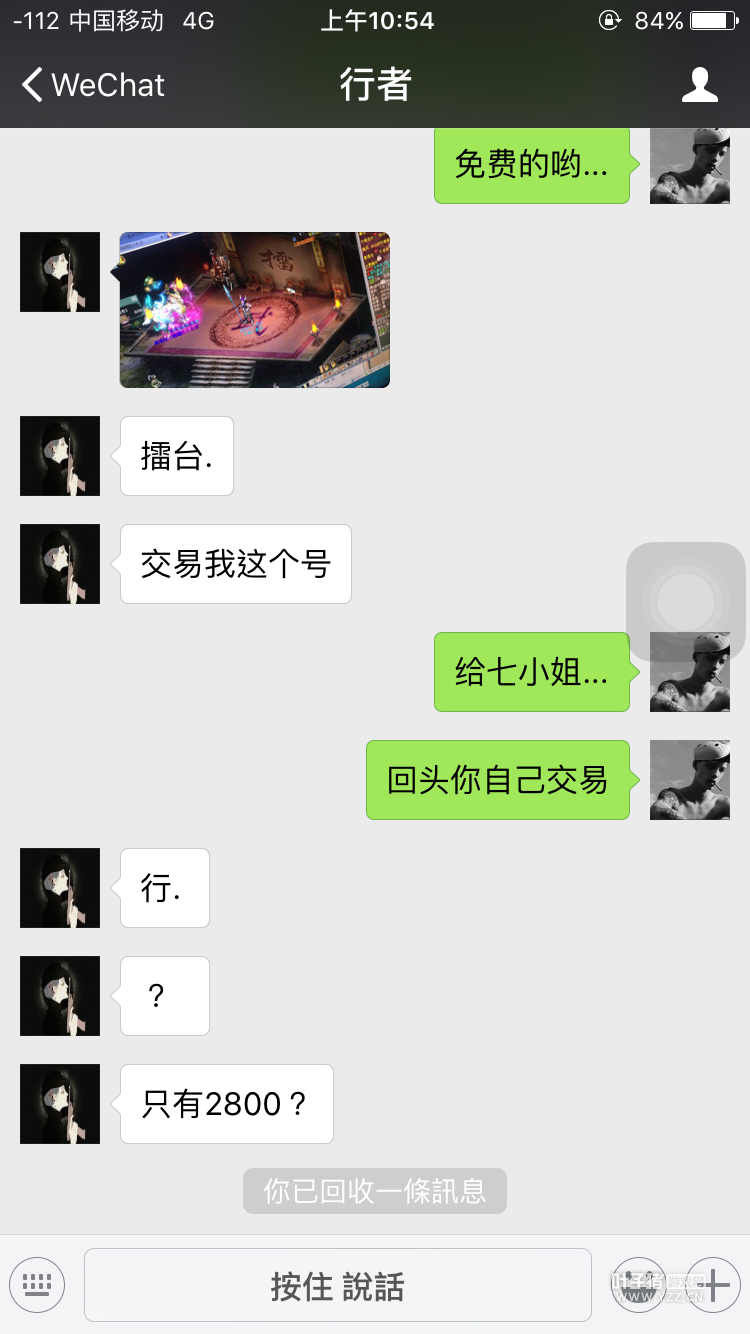Viewport: 750px width, 1334px height.
Task: Open the game screenshot image
Action: [255, 310]
